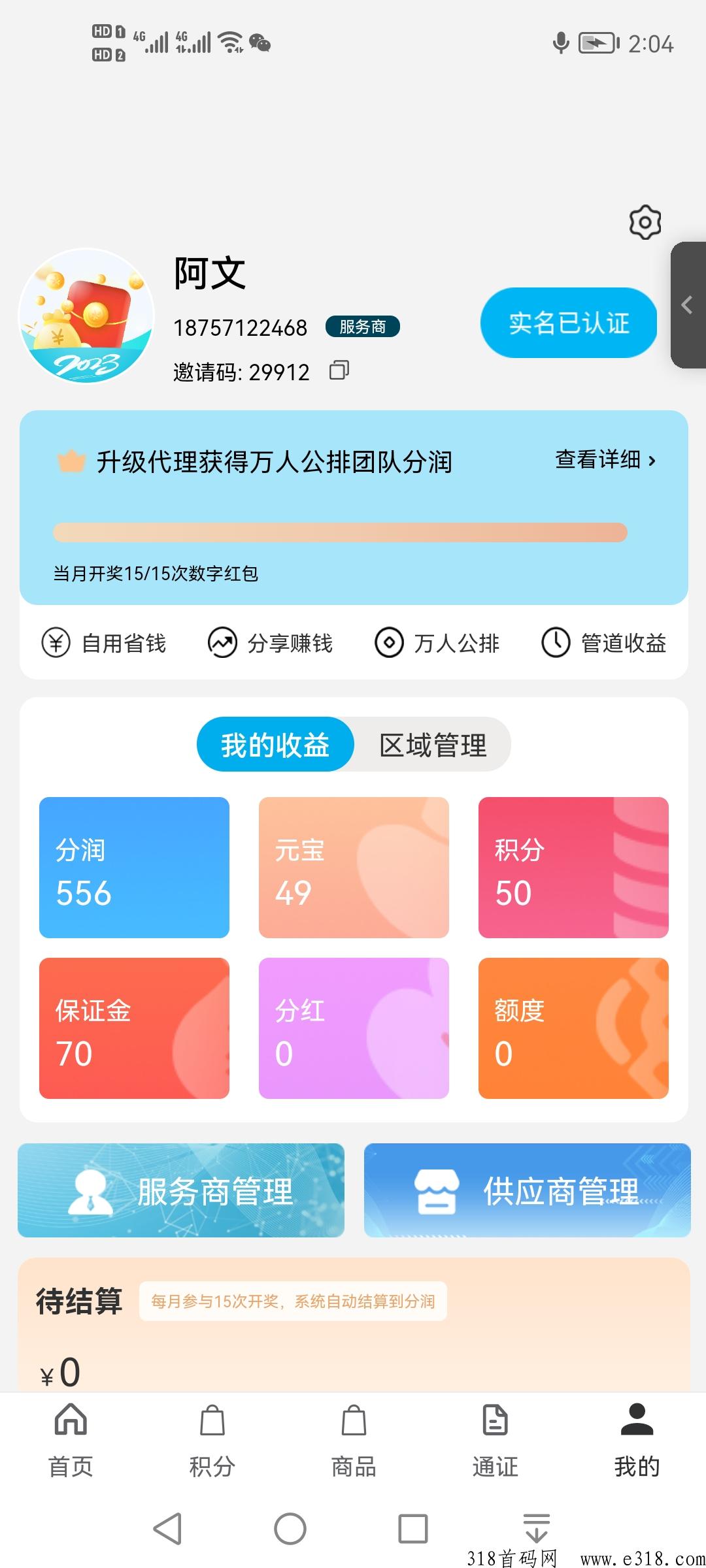Copy the invite code 29912
The image size is (706, 1568).
point(339,370)
